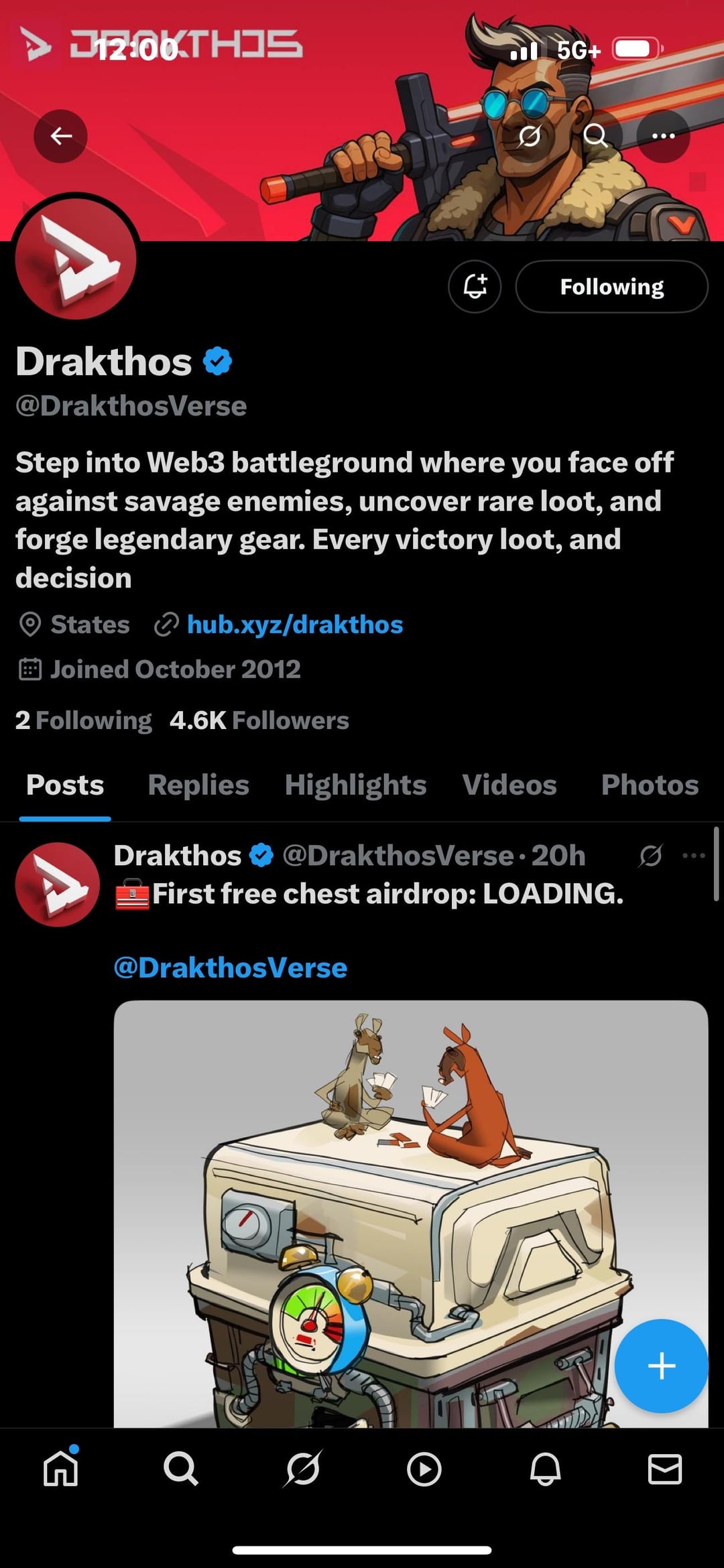View the 4.6K Followers list
Image resolution: width=724 pixels, height=1568 pixels.
pyautogui.click(x=259, y=720)
